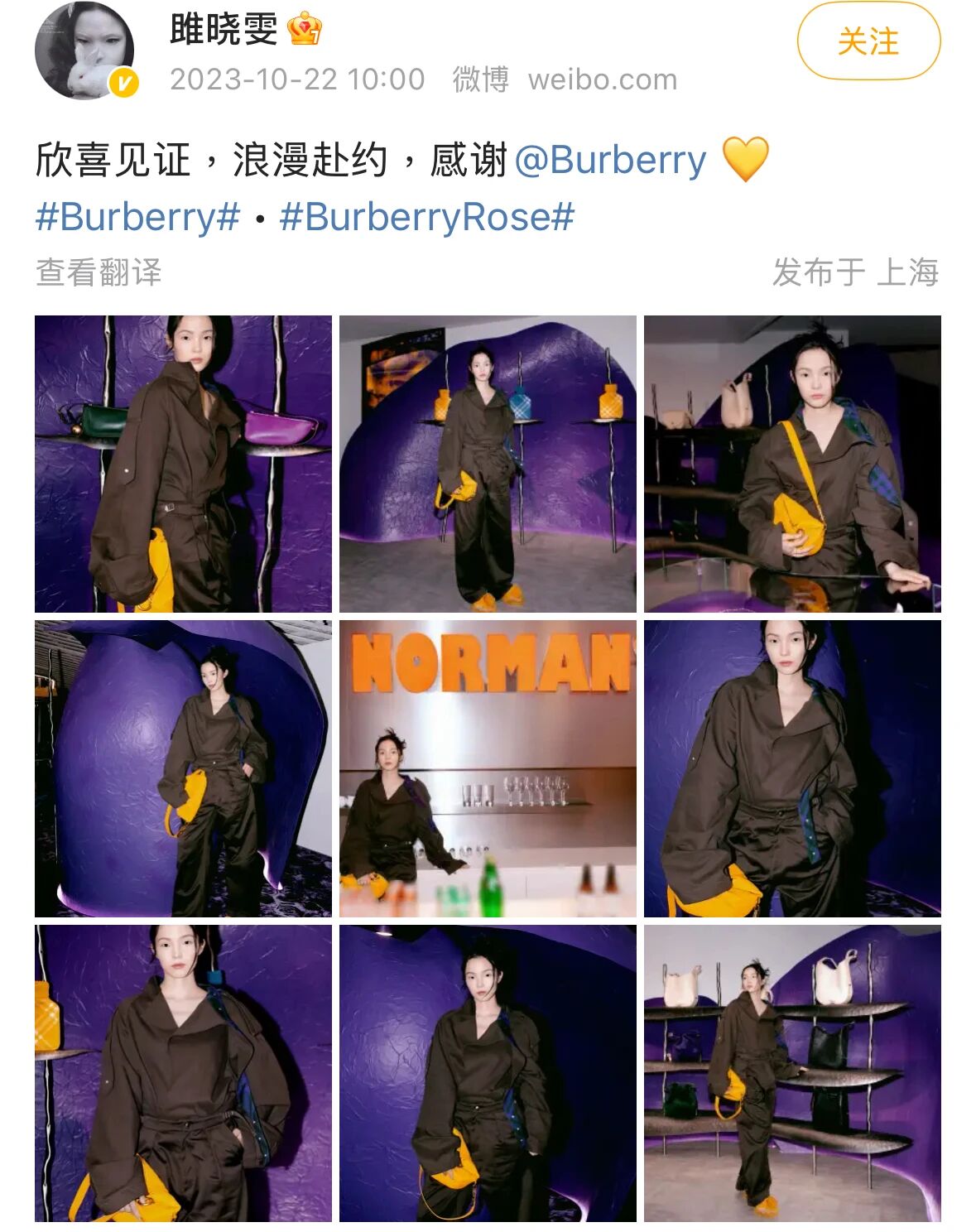Image resolution: width=976 pixels, height=1232 pixels.
Task: Tap 查看翻译 to translate the post
Action: pos(99,272)
